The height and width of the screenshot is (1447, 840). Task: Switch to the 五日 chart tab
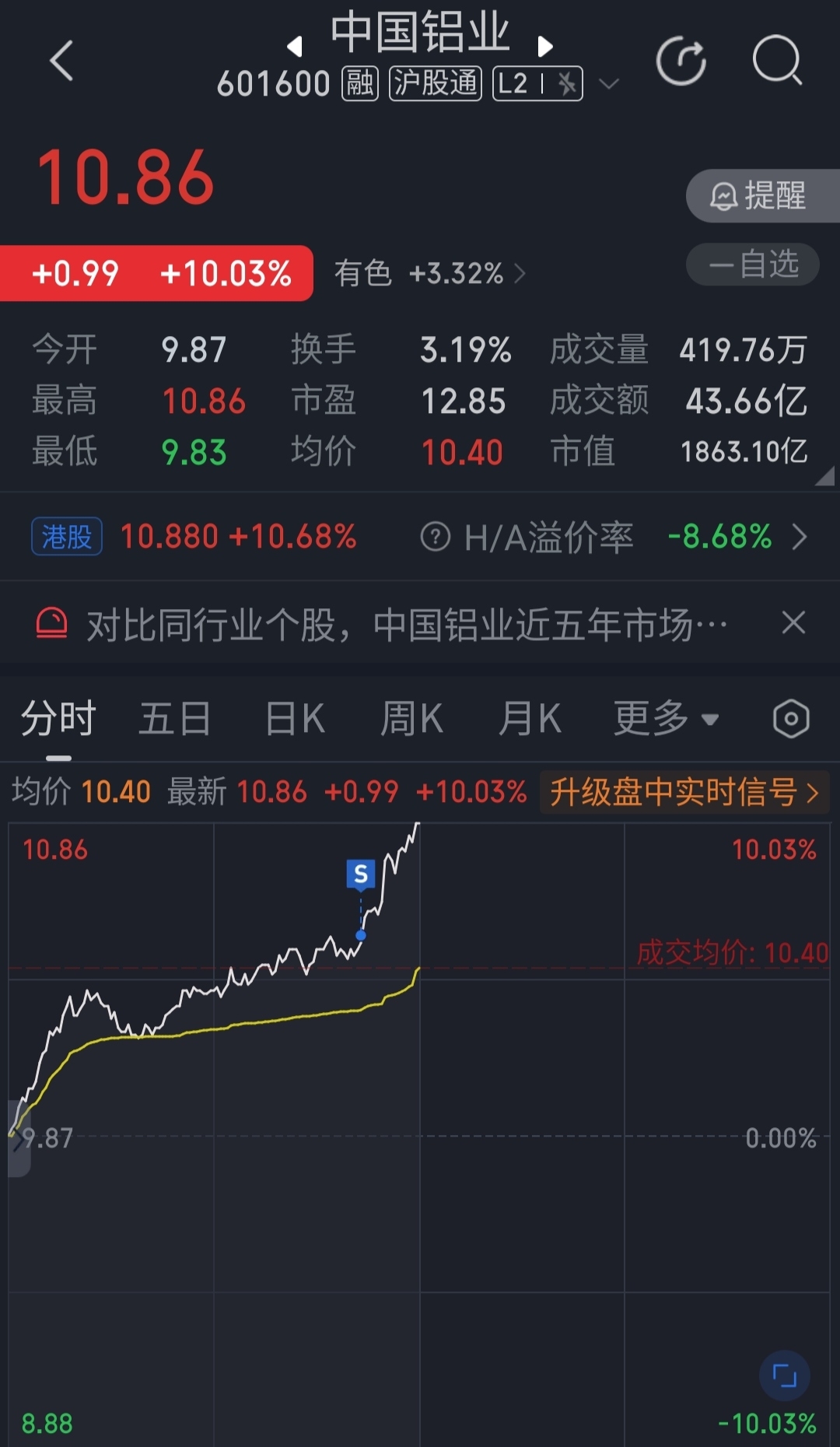(175, 718)
